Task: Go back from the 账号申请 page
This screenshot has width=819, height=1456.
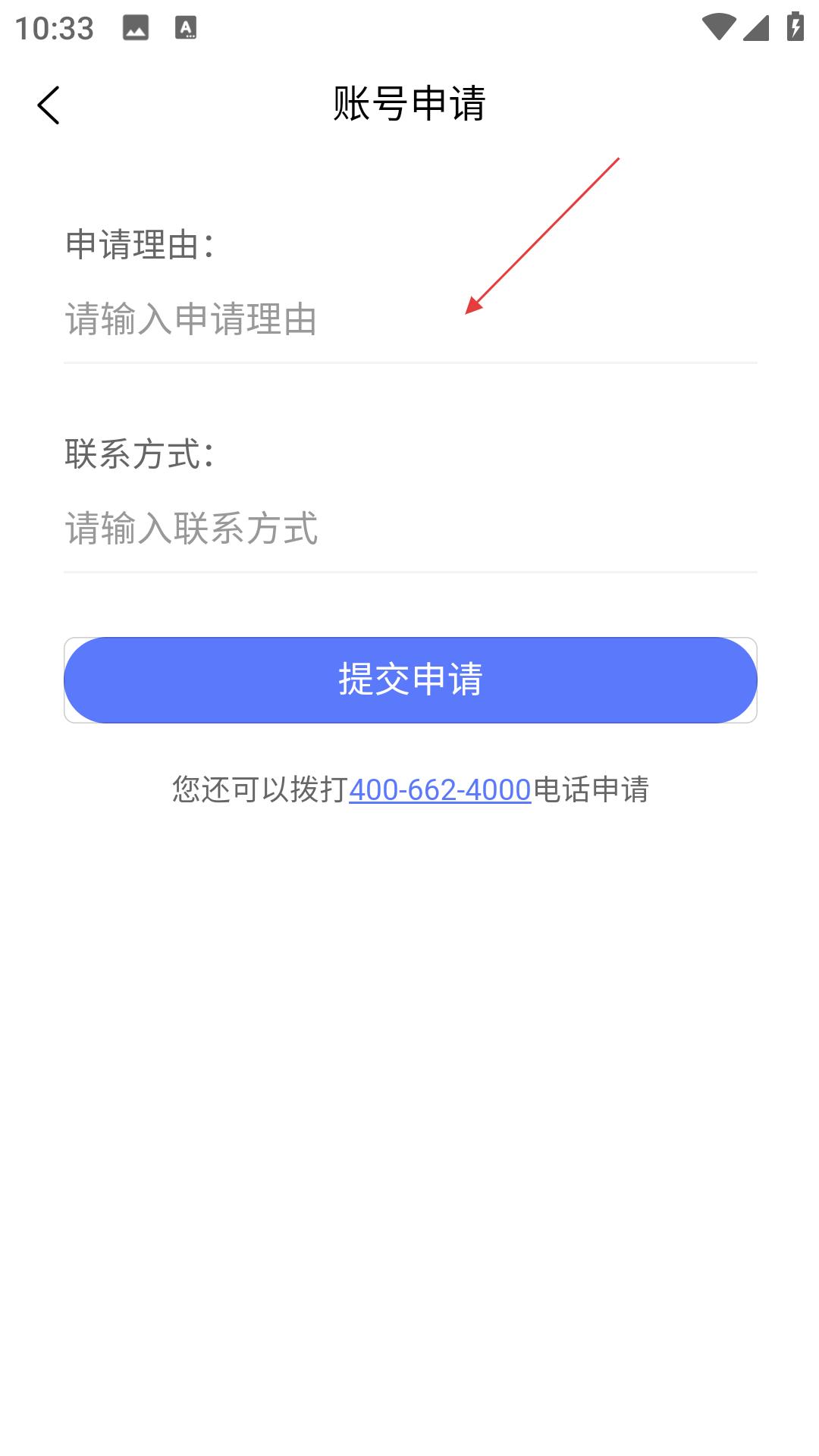Action: point(49,105)
